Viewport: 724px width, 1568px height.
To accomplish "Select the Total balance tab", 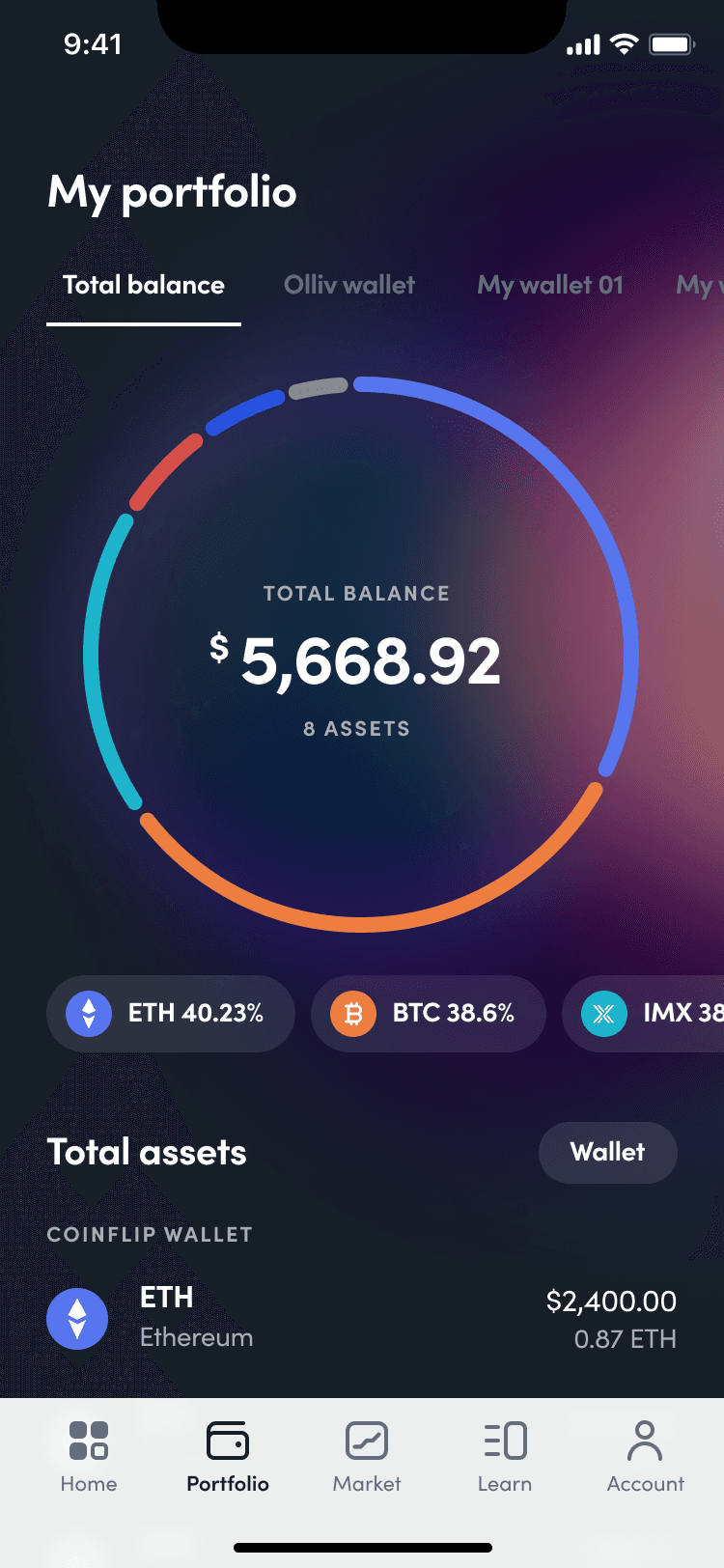I will pyautogui.click(x=144, y=285).
